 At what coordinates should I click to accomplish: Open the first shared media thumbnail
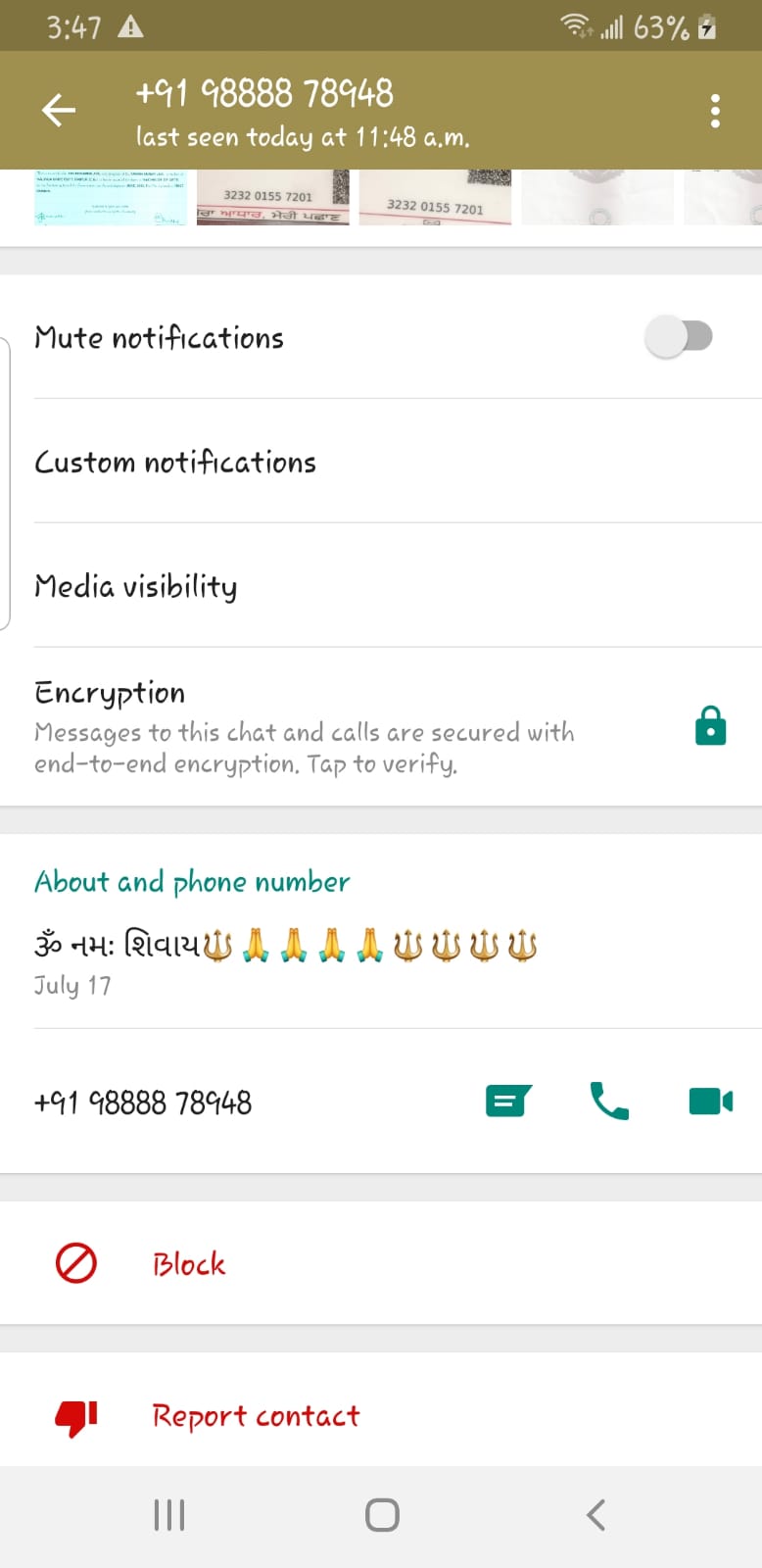111,197
